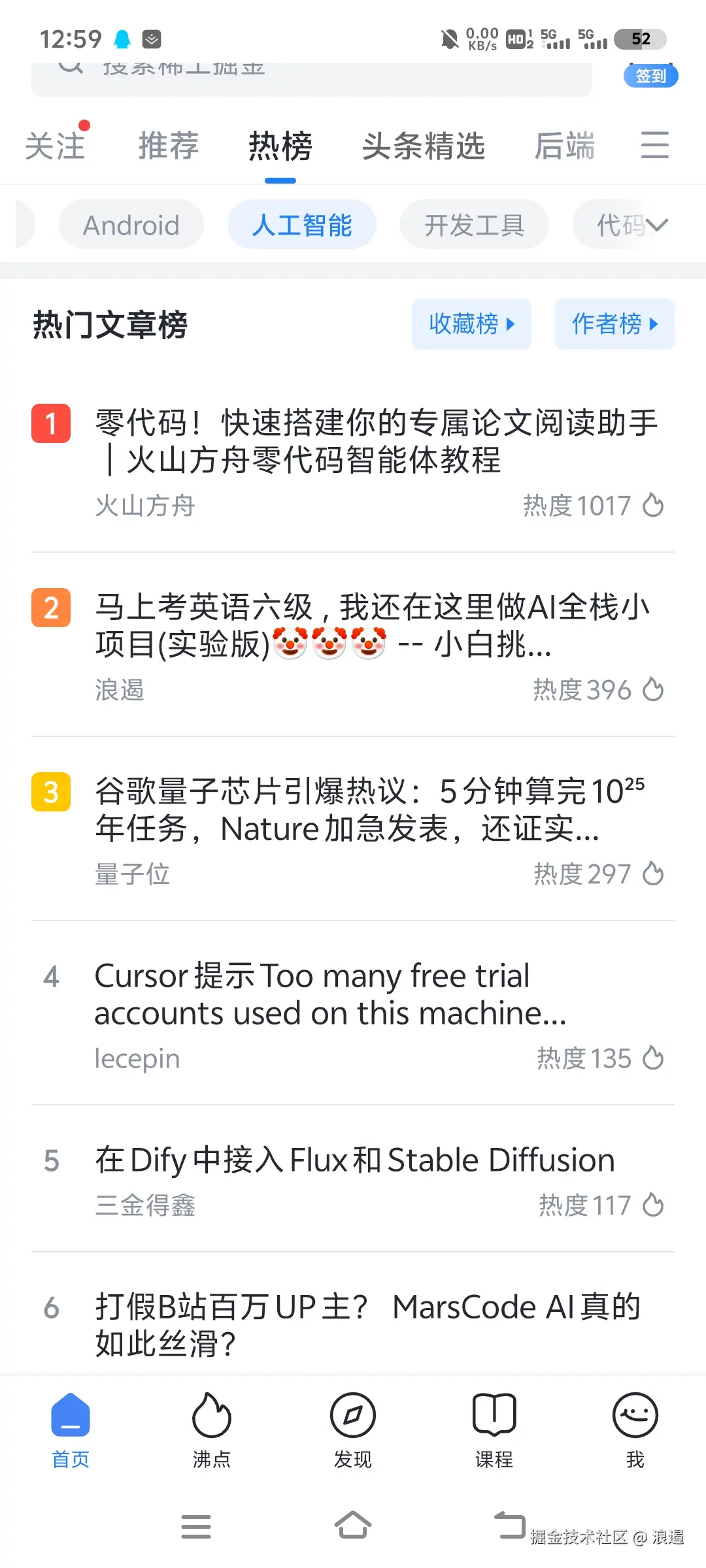Switch to the 头条精选 tab
This screenshot has width=706, height=1568.
[x=424, y=145]
